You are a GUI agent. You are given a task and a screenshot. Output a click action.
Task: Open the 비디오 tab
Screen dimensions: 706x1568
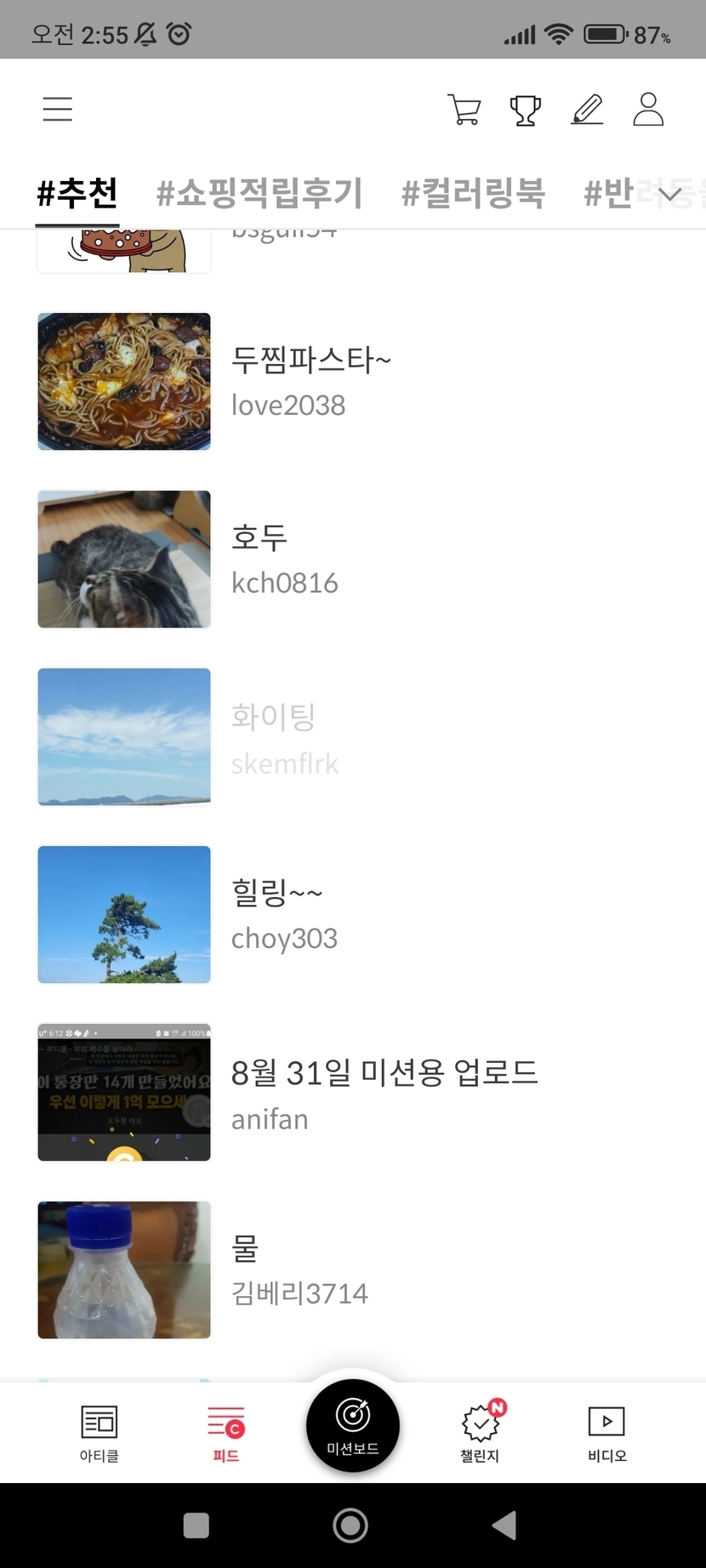tap(606, 1434)
